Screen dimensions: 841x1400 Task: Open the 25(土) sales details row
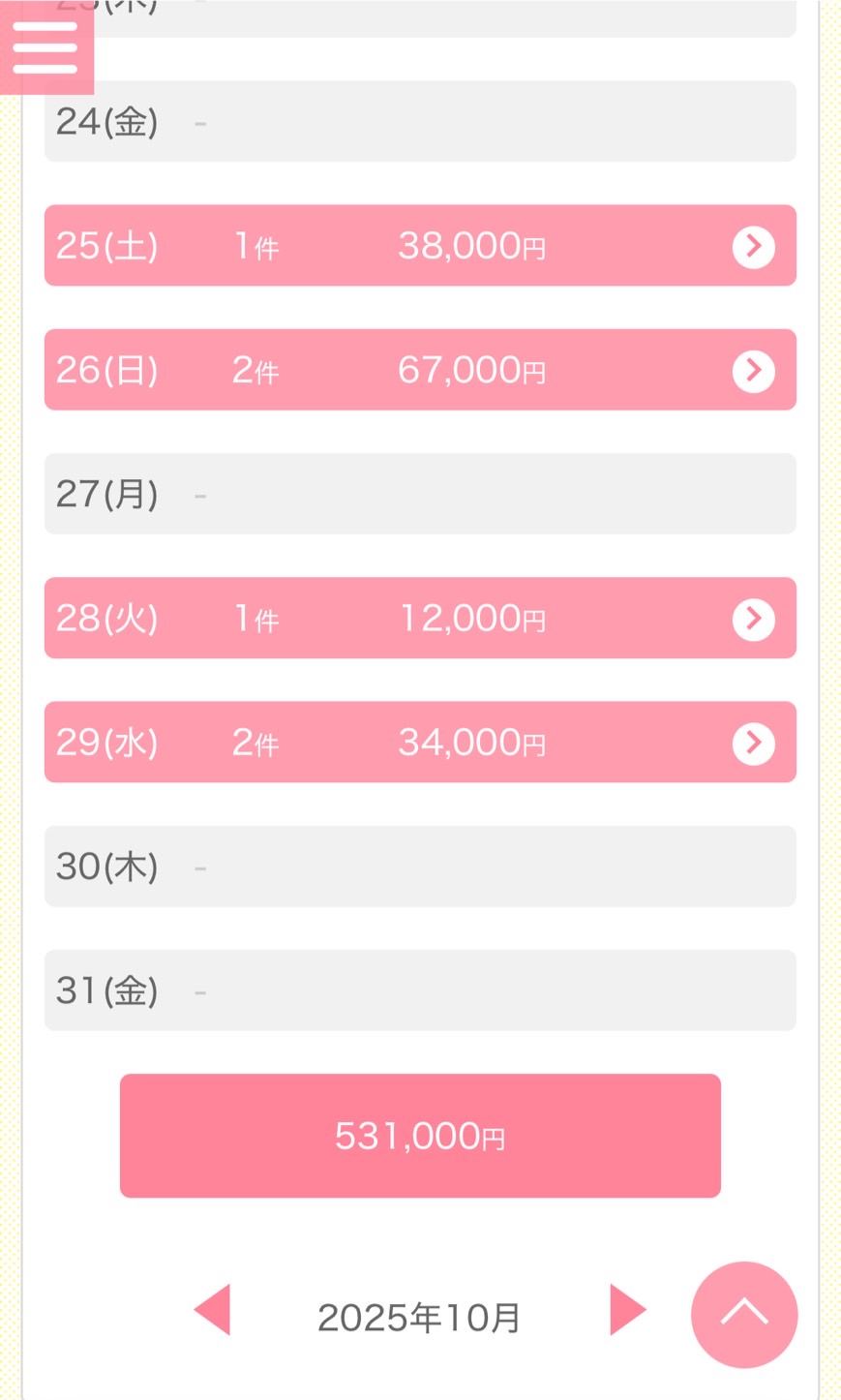tap(420, 246)
